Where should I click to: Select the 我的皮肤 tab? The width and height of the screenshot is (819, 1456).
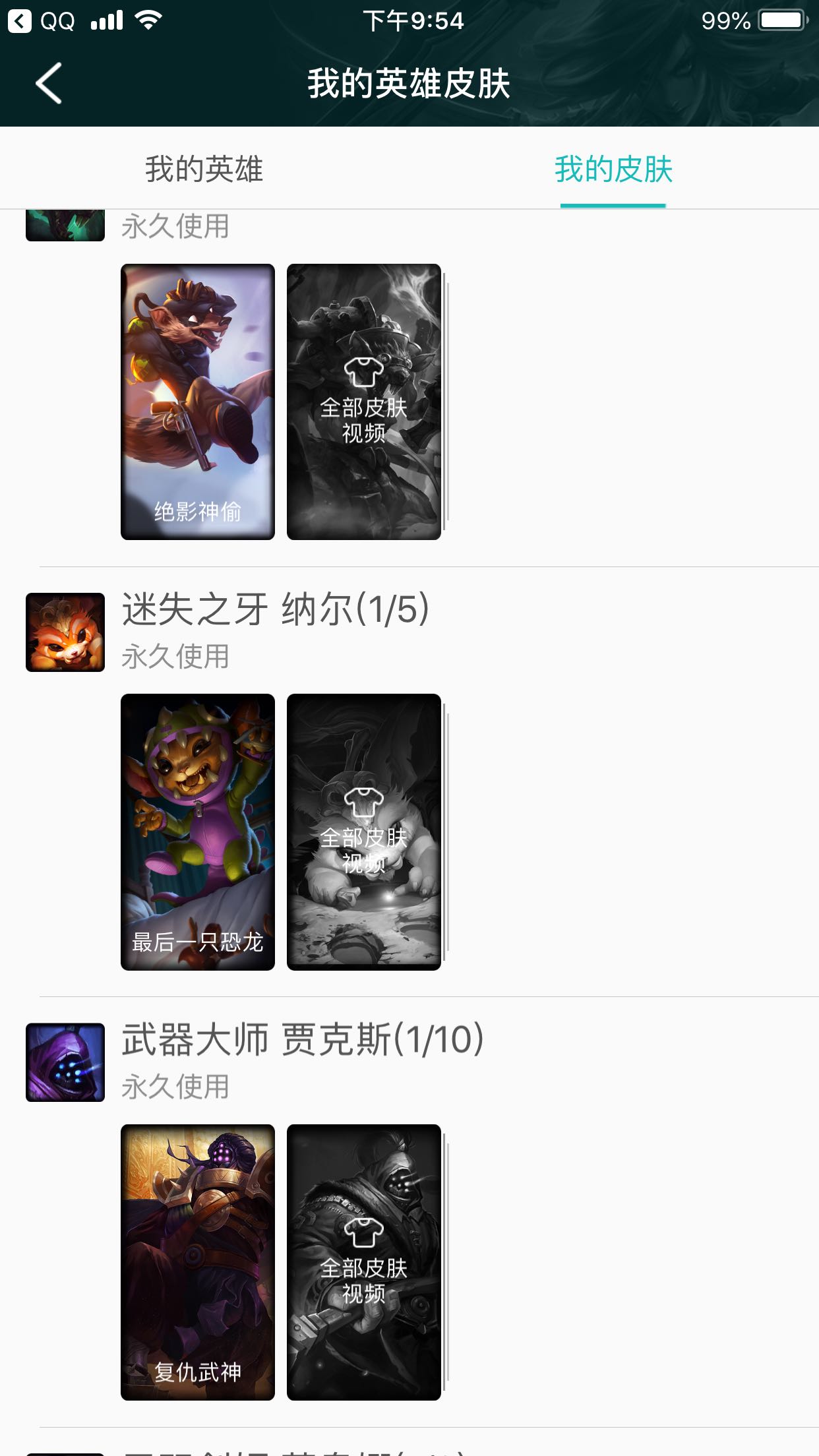613,169
